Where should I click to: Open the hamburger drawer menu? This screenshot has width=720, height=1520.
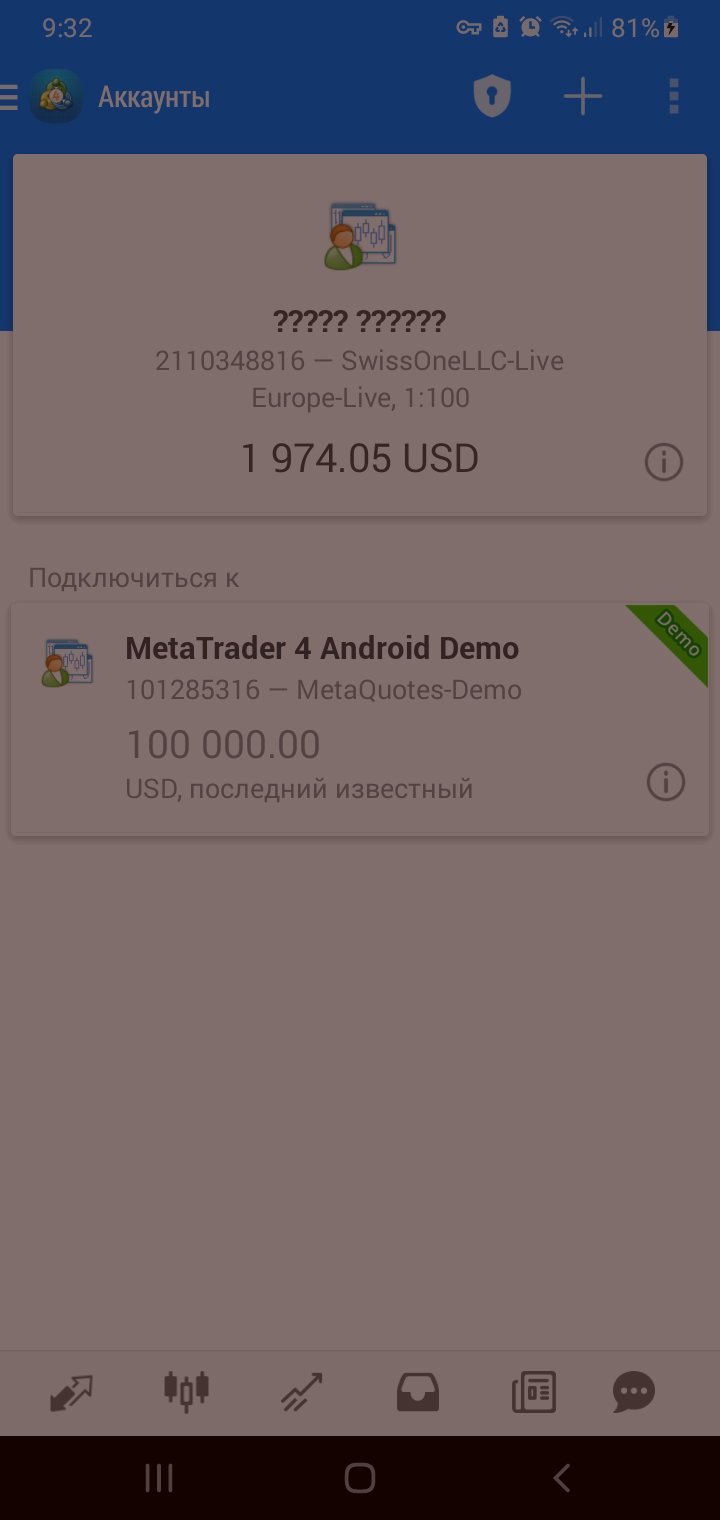pos(9,97)
